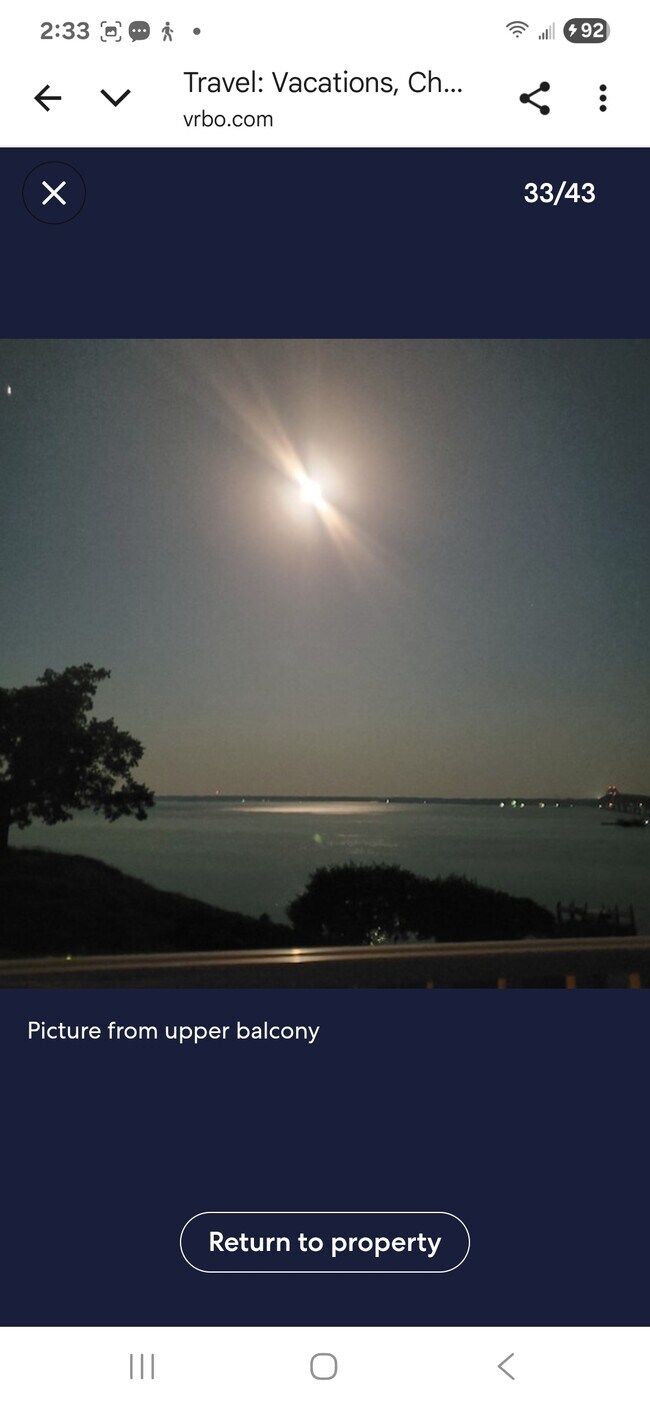Open the browser overflow menu
This screenshot has height=1408, width=650.
(x=602, y=98)
